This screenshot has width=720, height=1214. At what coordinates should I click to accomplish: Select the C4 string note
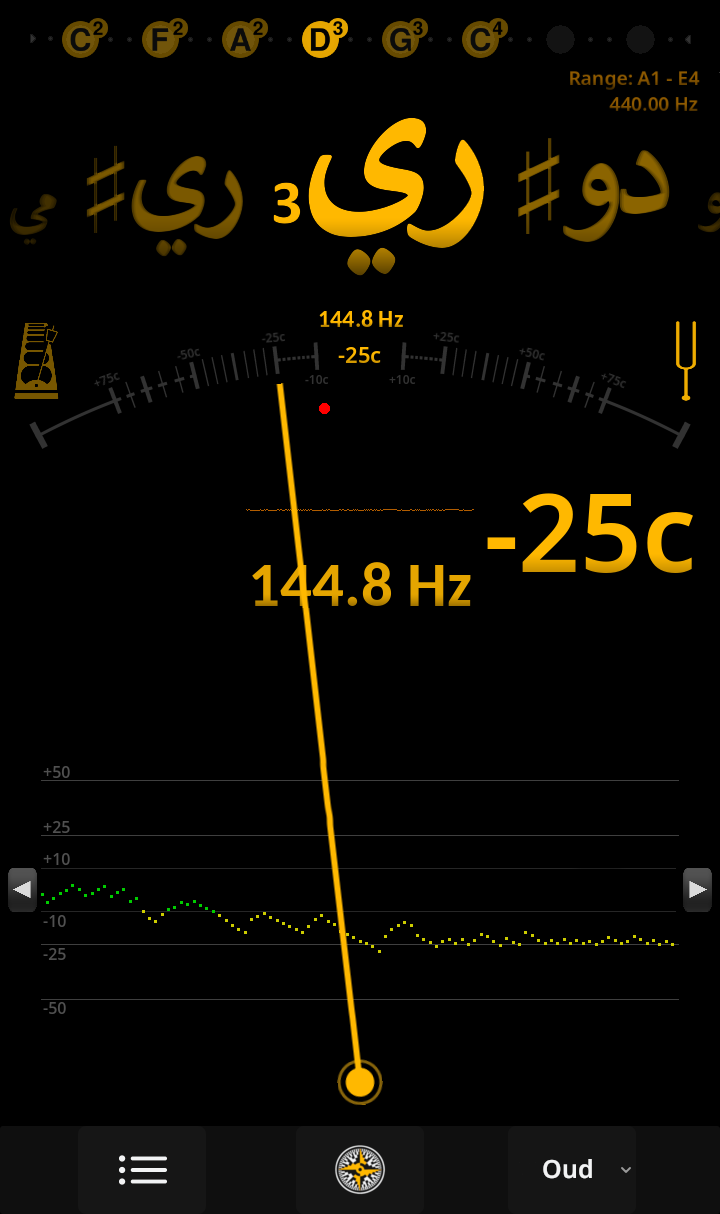click(x=481, y=39)
